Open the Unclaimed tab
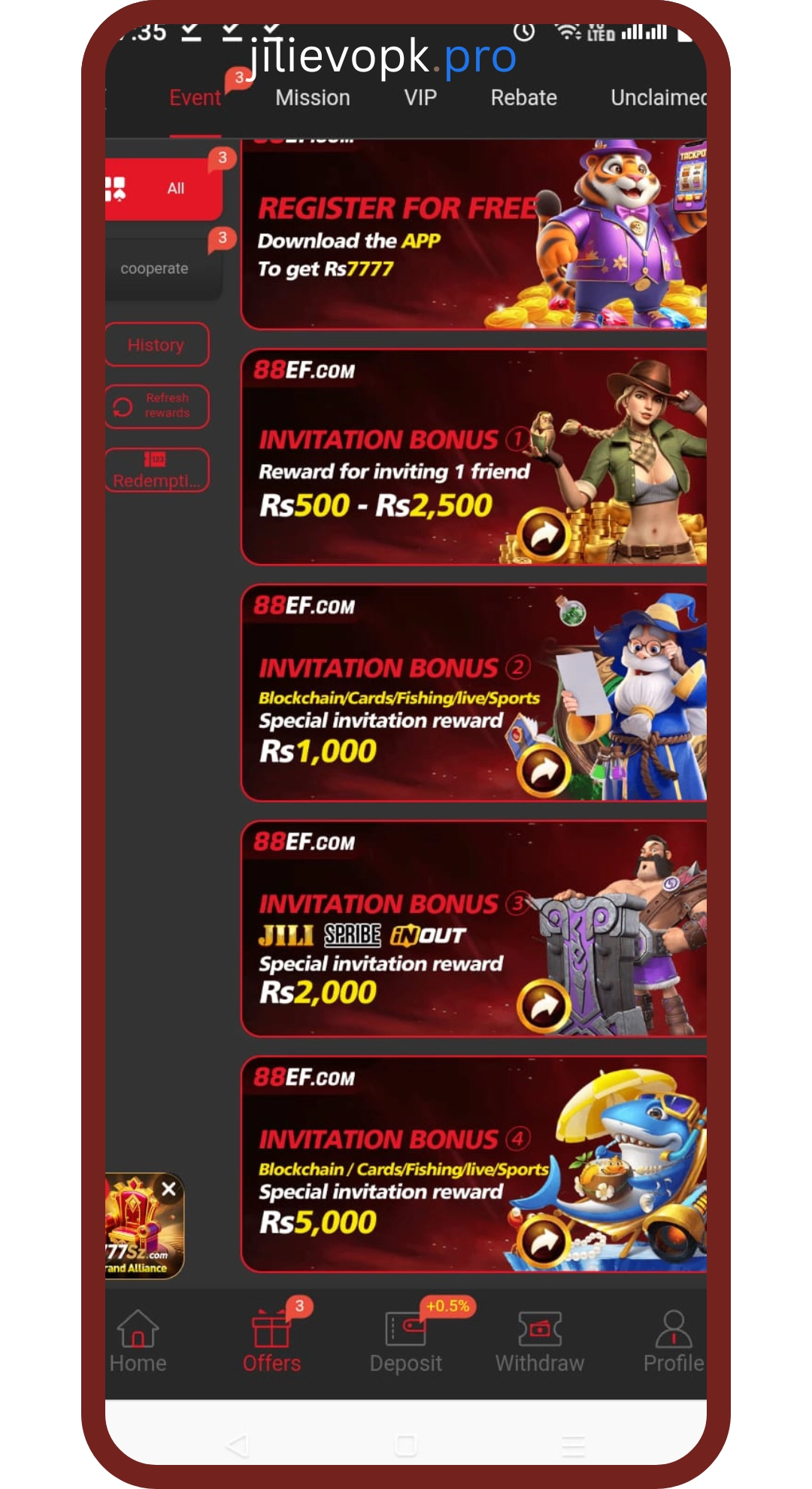The height and width of the screenshot is (1489, 812). click(657, 98)
